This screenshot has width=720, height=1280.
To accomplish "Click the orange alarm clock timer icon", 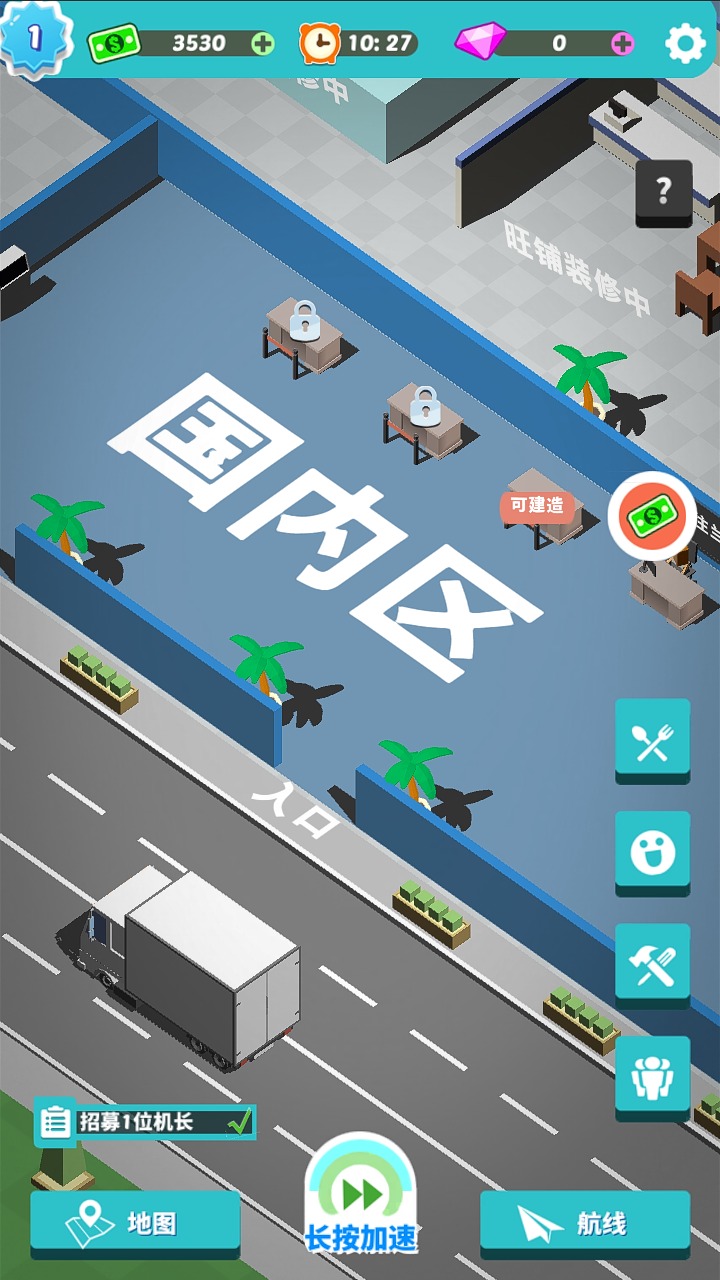I will pyautogui.click(x=318, y=41).
